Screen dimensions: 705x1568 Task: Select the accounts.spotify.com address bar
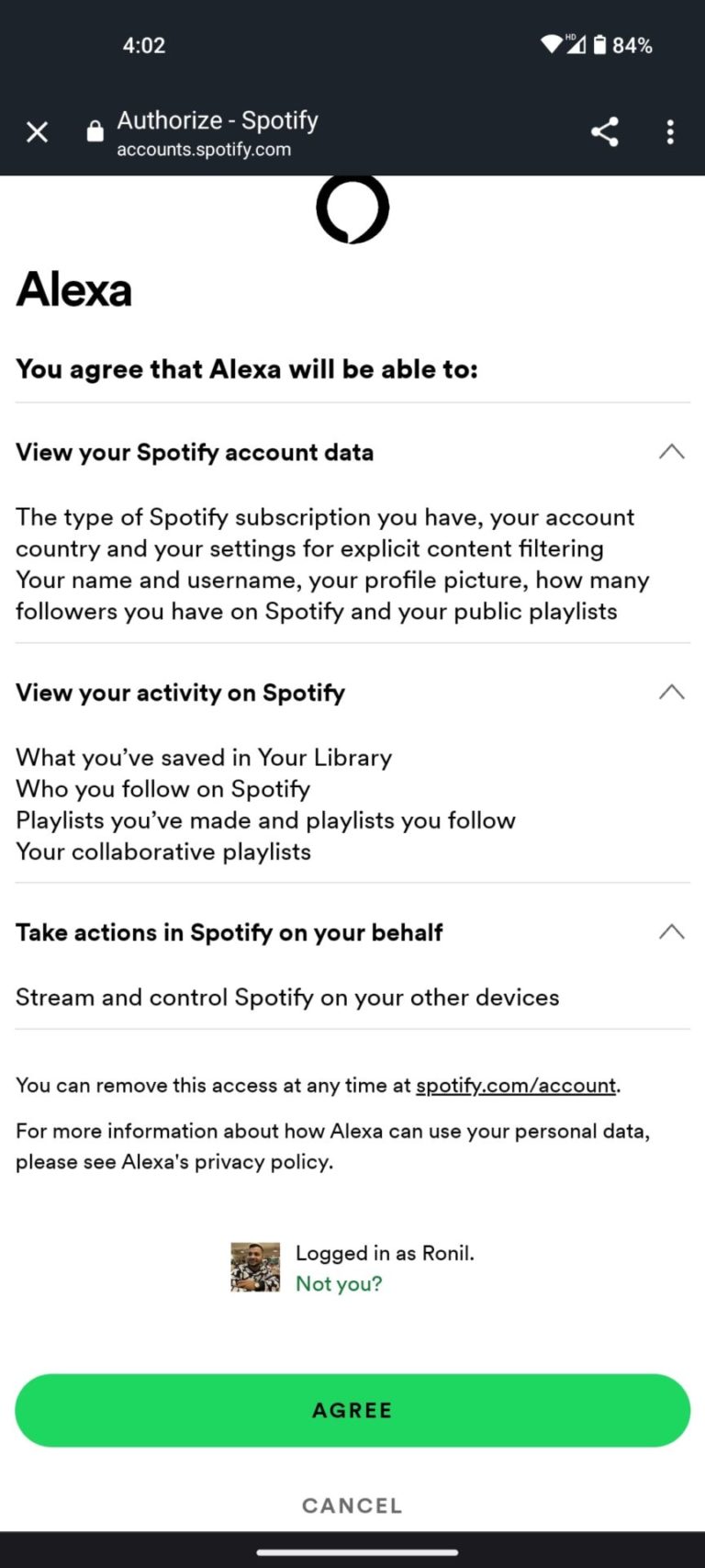204,149
